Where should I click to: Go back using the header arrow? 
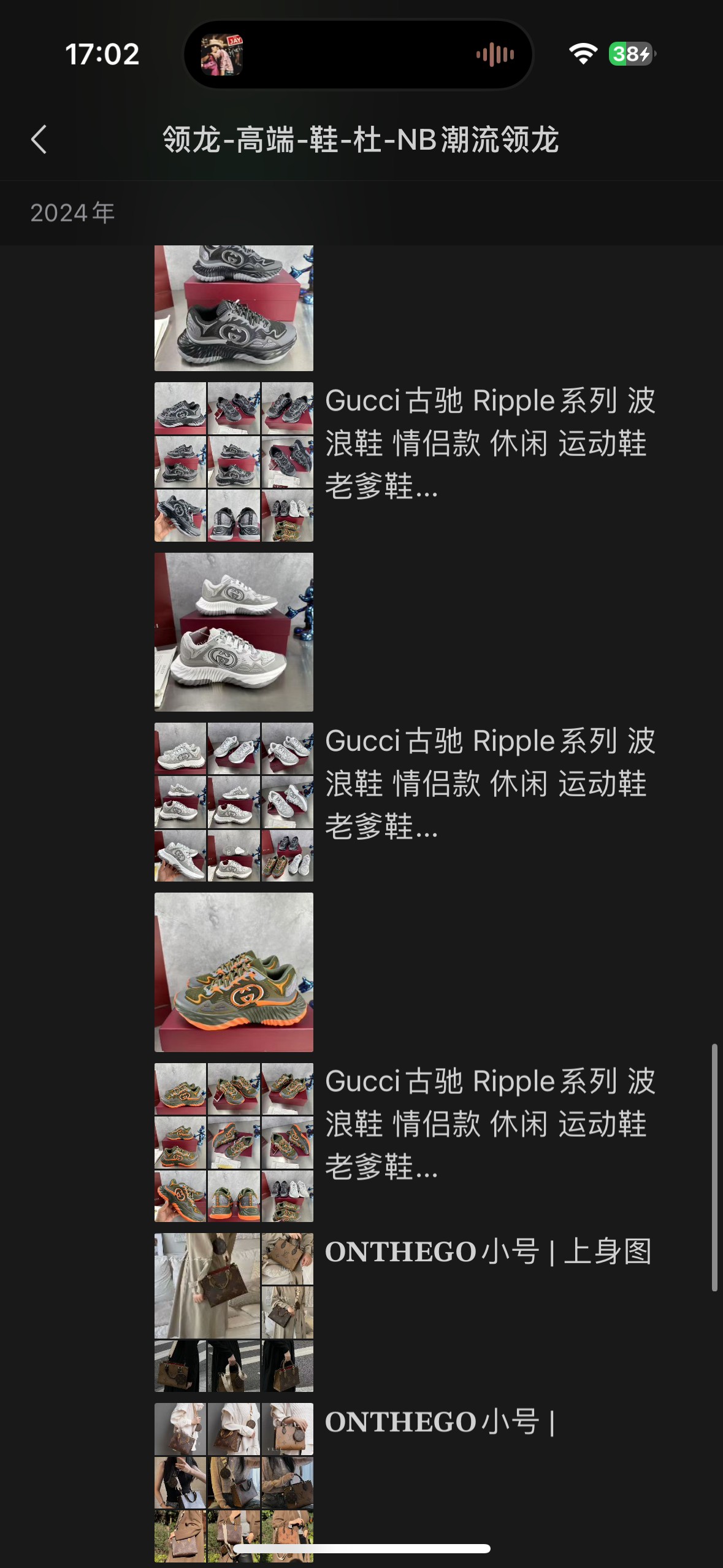pos(39,139)
